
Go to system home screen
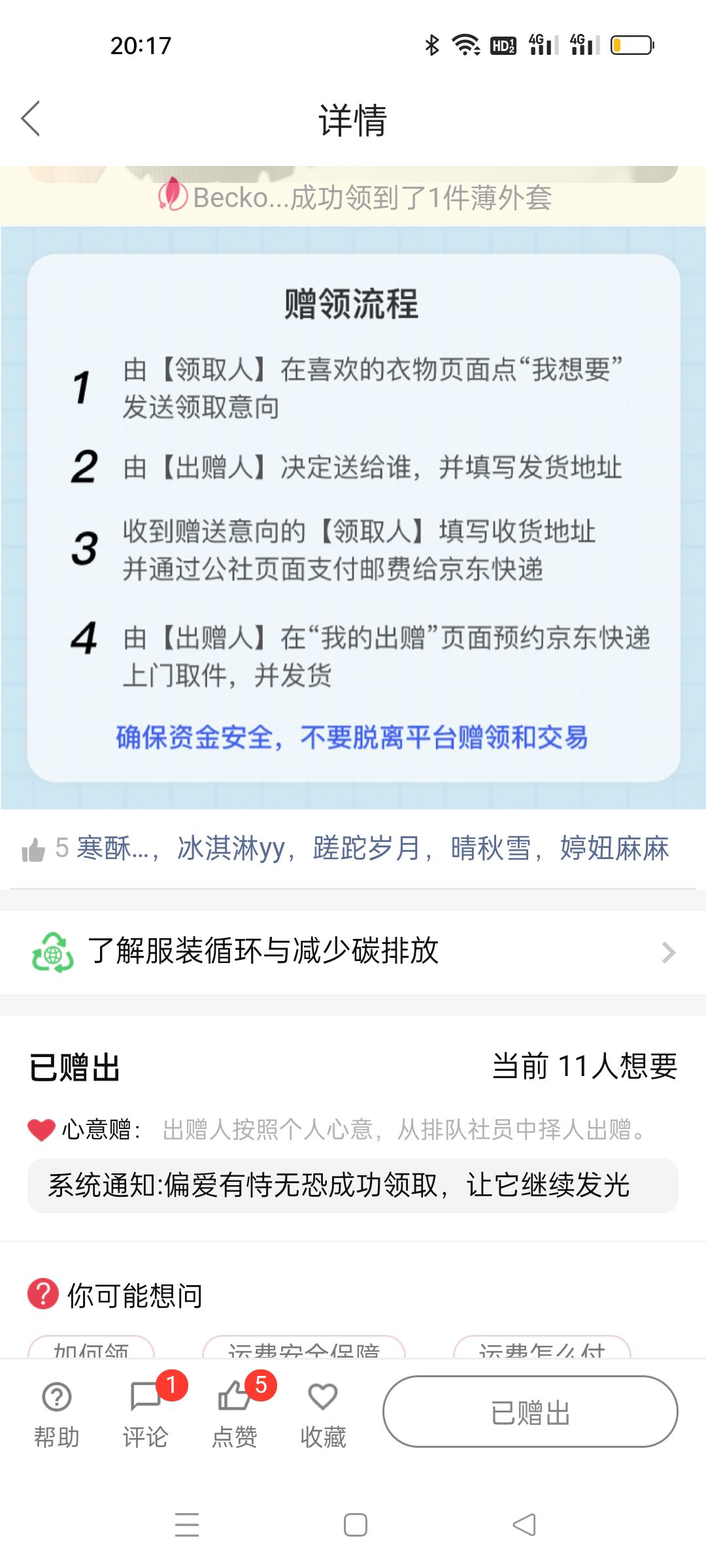click(356, 1525)
